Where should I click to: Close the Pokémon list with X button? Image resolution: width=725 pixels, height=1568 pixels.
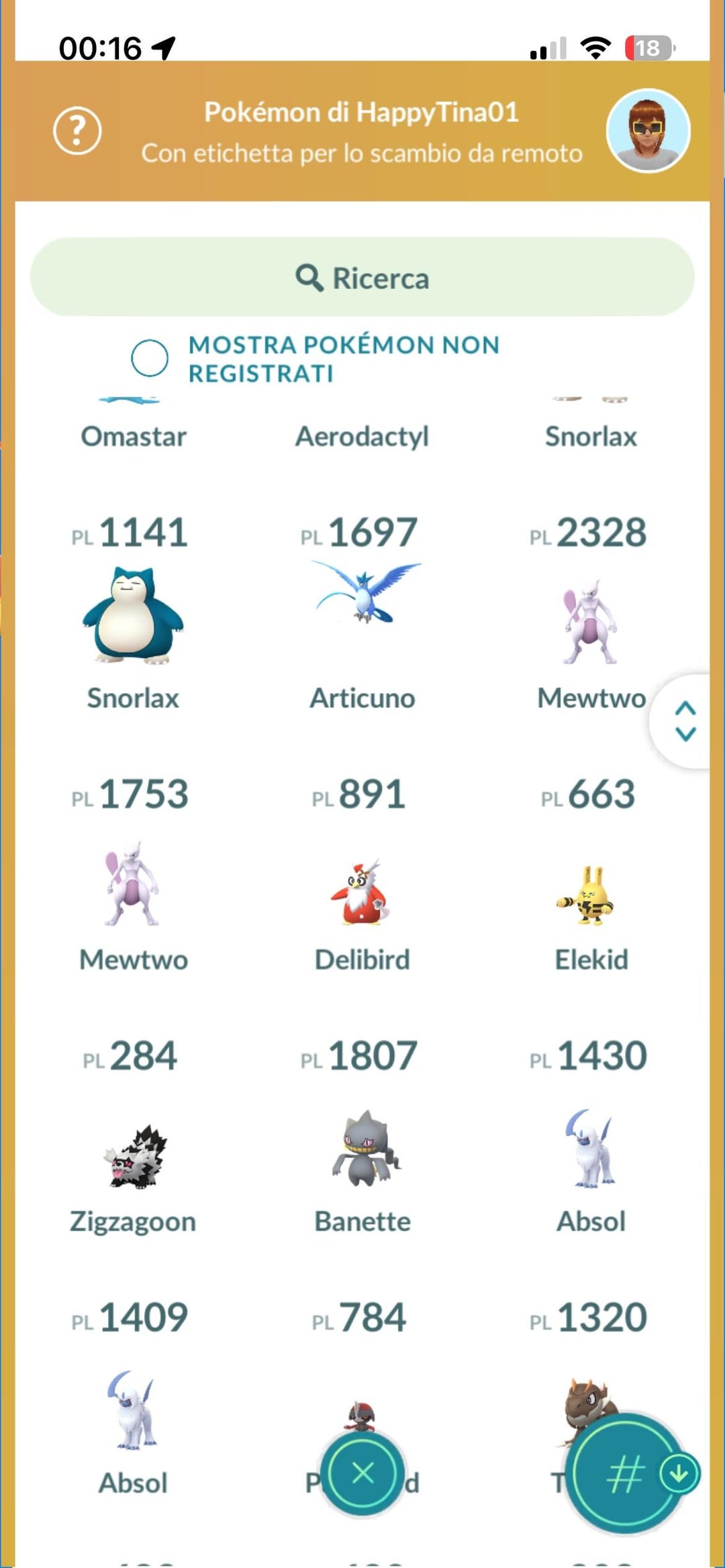point(362,1473)
